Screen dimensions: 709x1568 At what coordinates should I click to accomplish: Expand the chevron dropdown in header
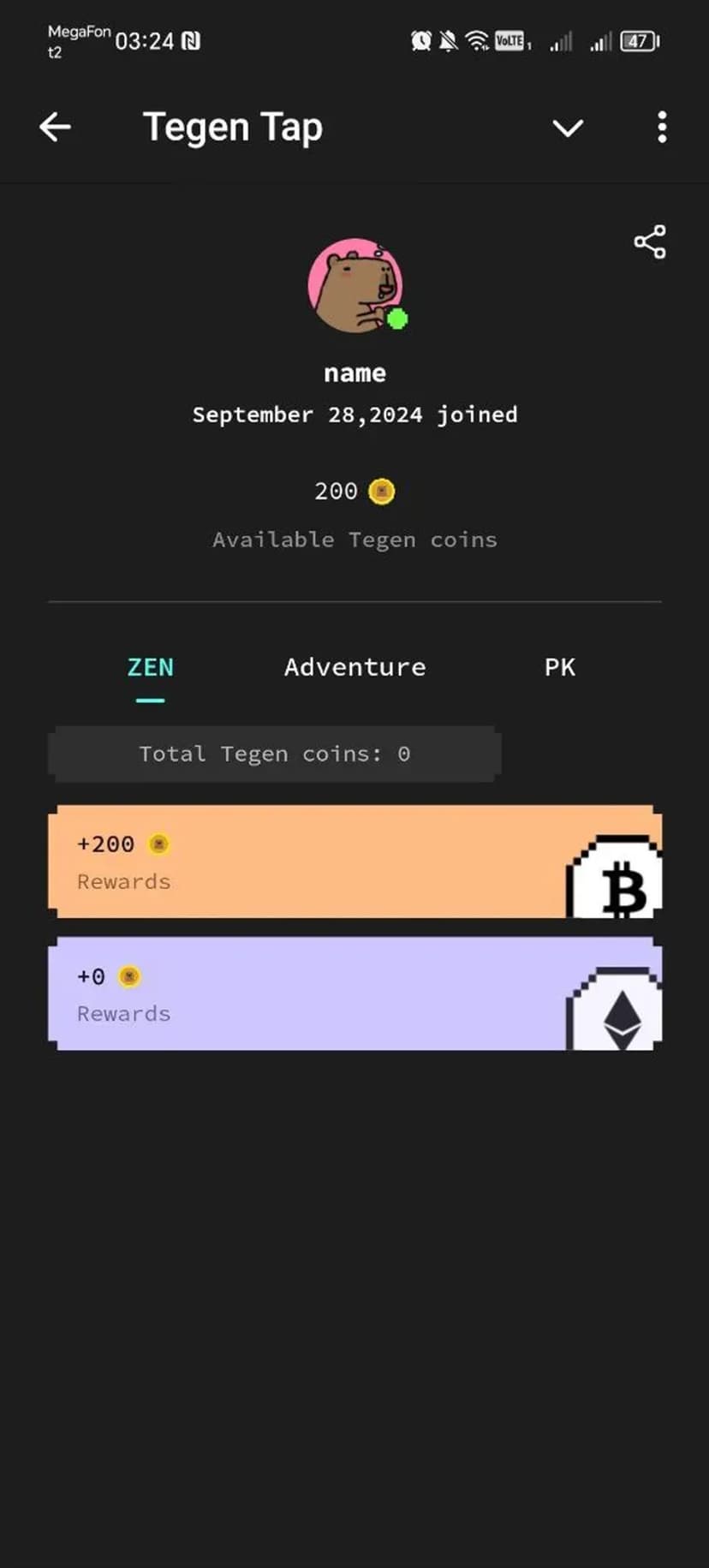pos(567,128)
